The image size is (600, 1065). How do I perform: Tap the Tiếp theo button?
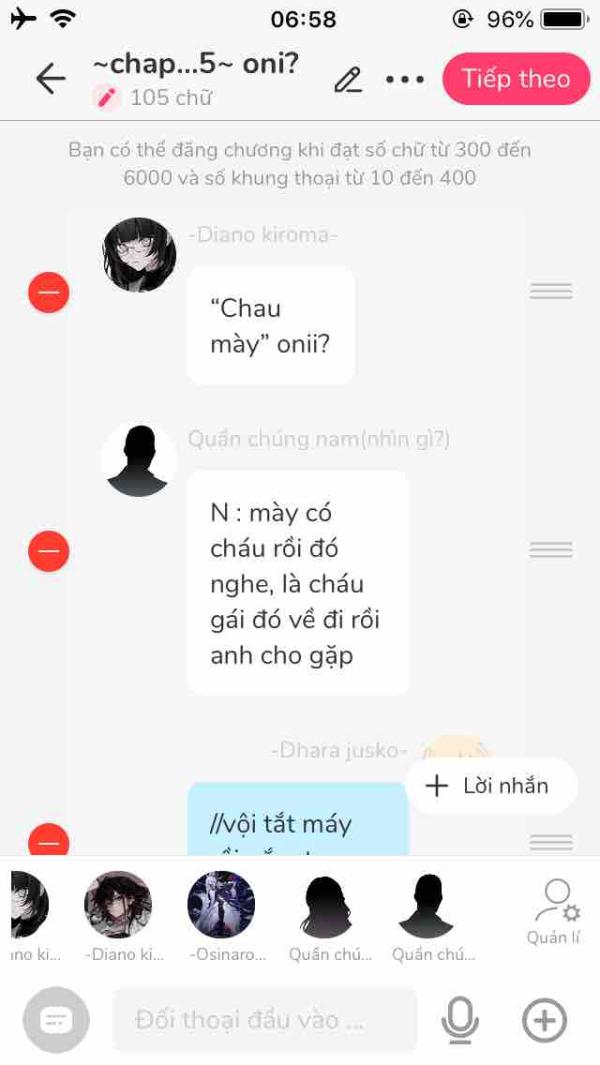tap(516, 79)
